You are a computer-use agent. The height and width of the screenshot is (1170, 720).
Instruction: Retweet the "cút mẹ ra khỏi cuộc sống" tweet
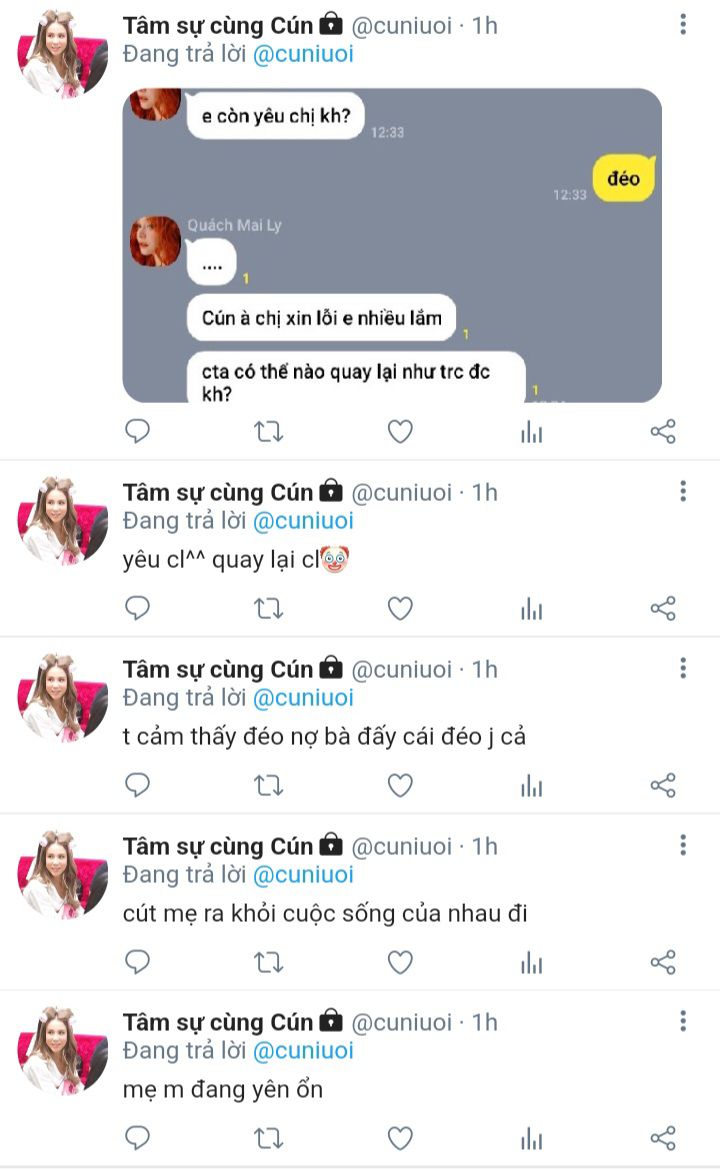pos(269,962)
